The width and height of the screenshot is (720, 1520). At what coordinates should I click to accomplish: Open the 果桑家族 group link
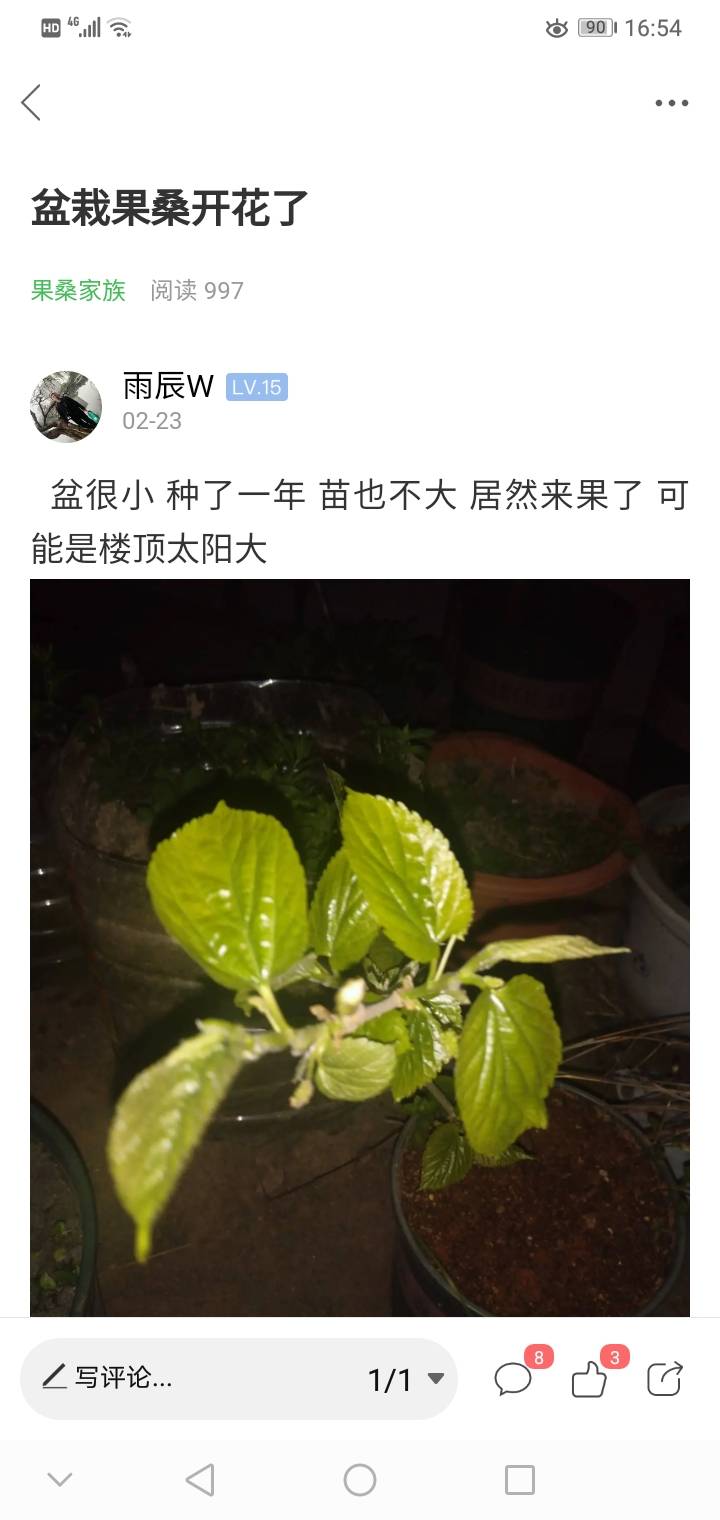click(78, 290)
